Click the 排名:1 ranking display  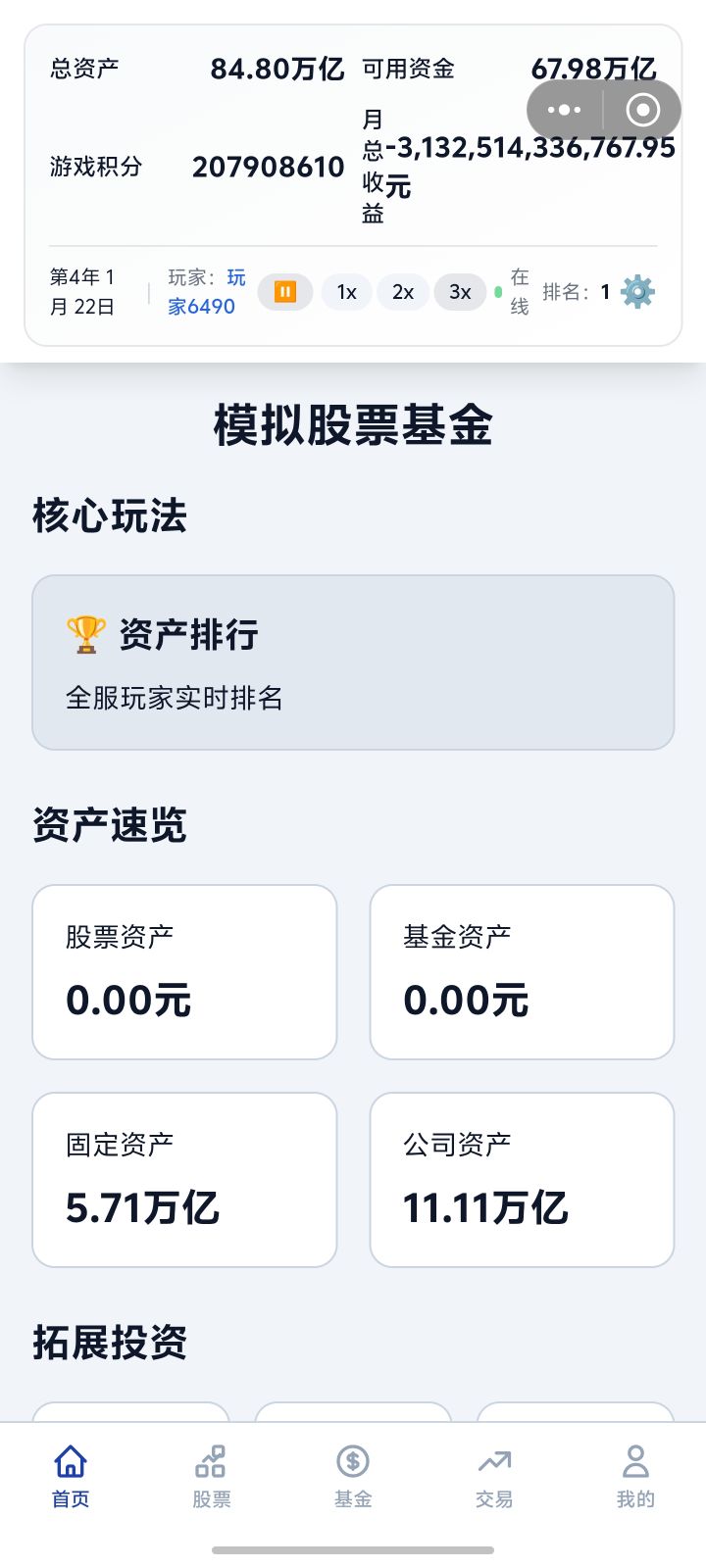(580, 291)
